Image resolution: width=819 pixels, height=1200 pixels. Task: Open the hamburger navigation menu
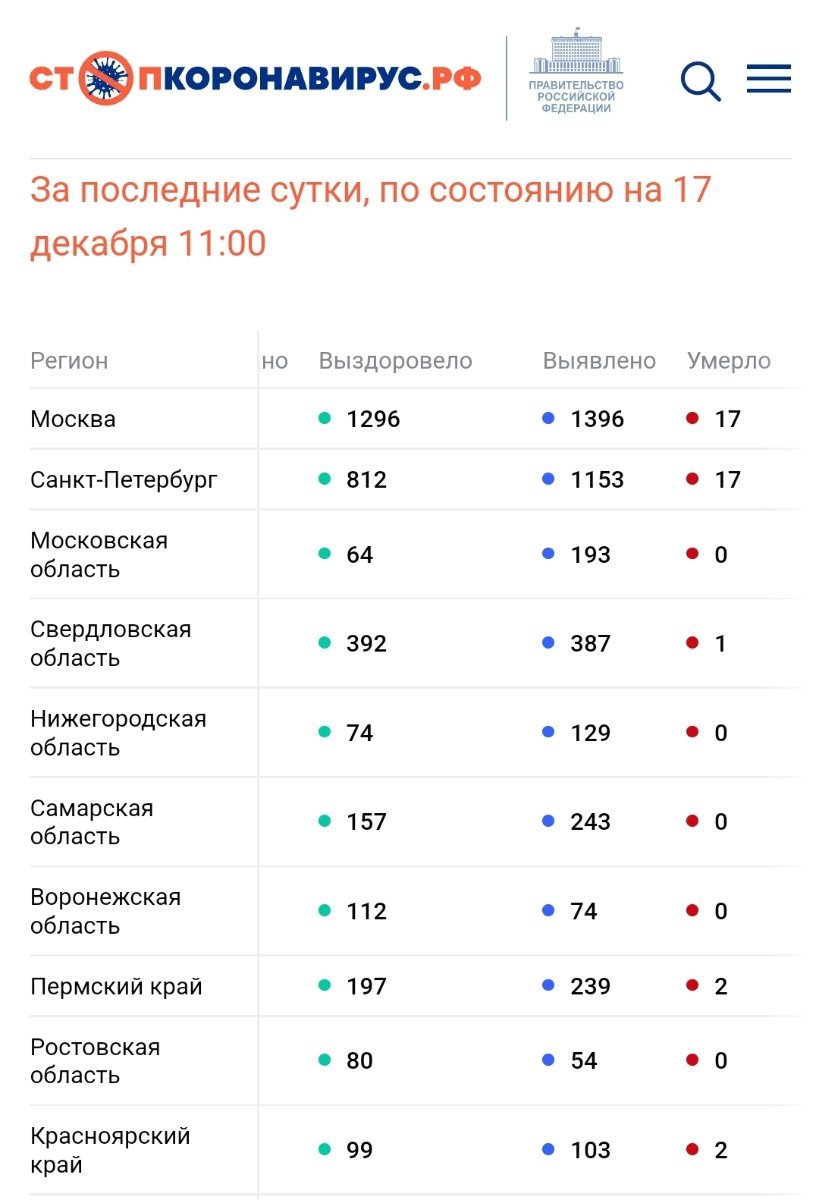pos(768,79)
